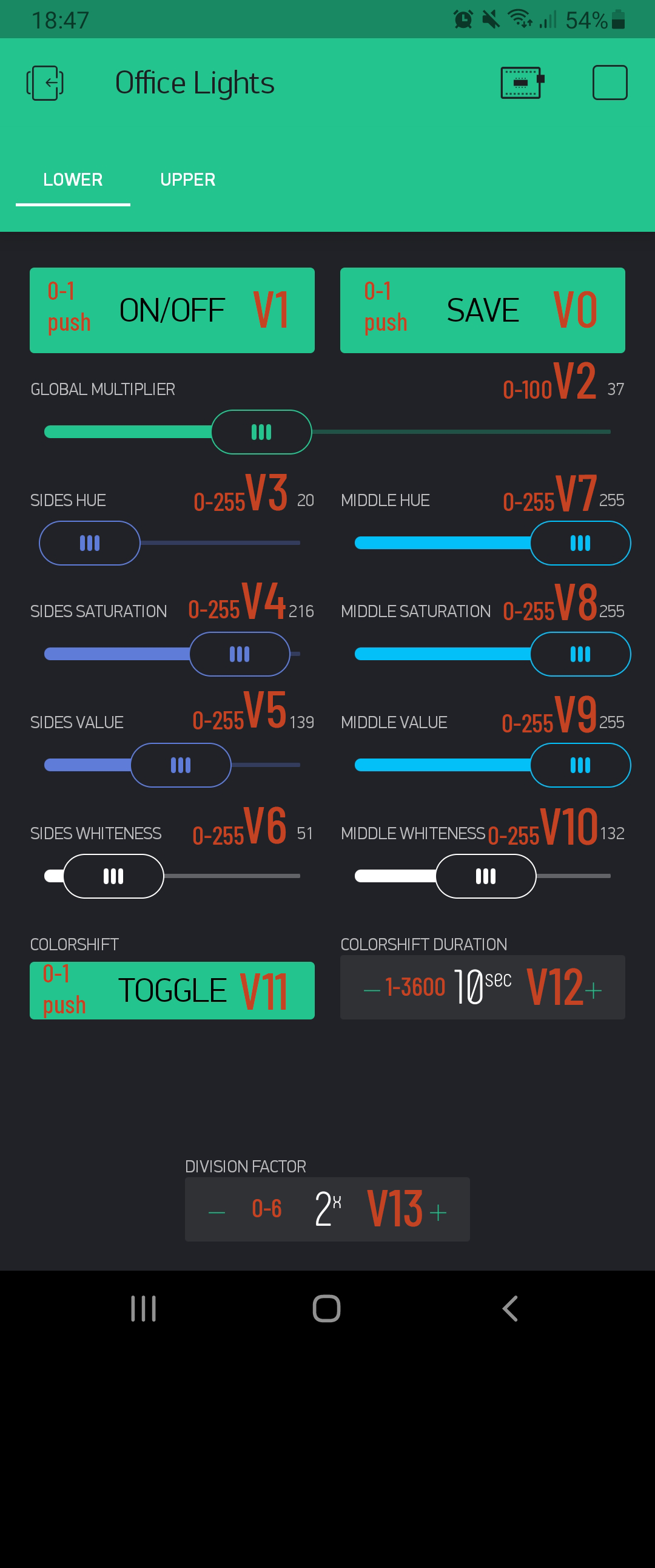Screen dimensions: 655x1568
Task: Tap the Global Multiplier slider handle
Action: [x=261, y=432]
